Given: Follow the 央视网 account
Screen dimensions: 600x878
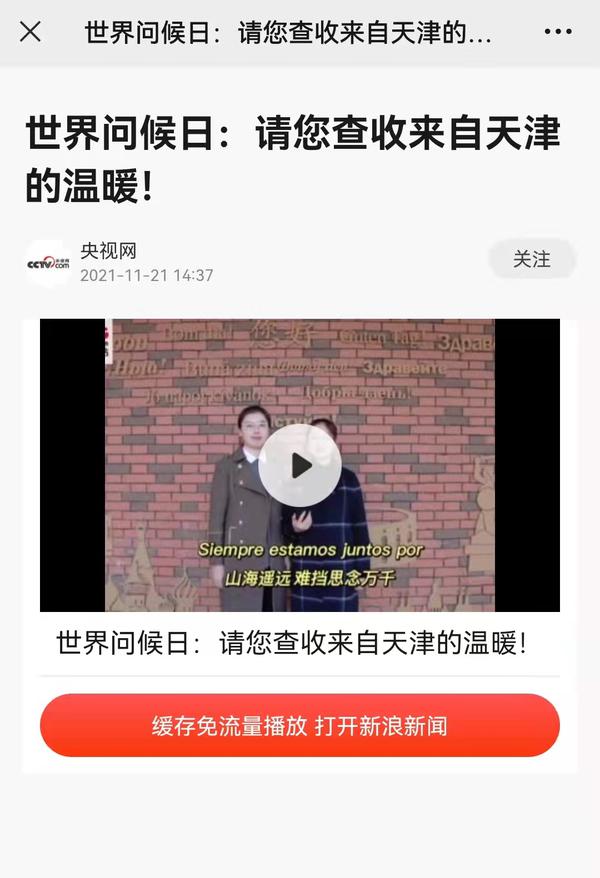Looking at the screenshot, I should point(531,259).
